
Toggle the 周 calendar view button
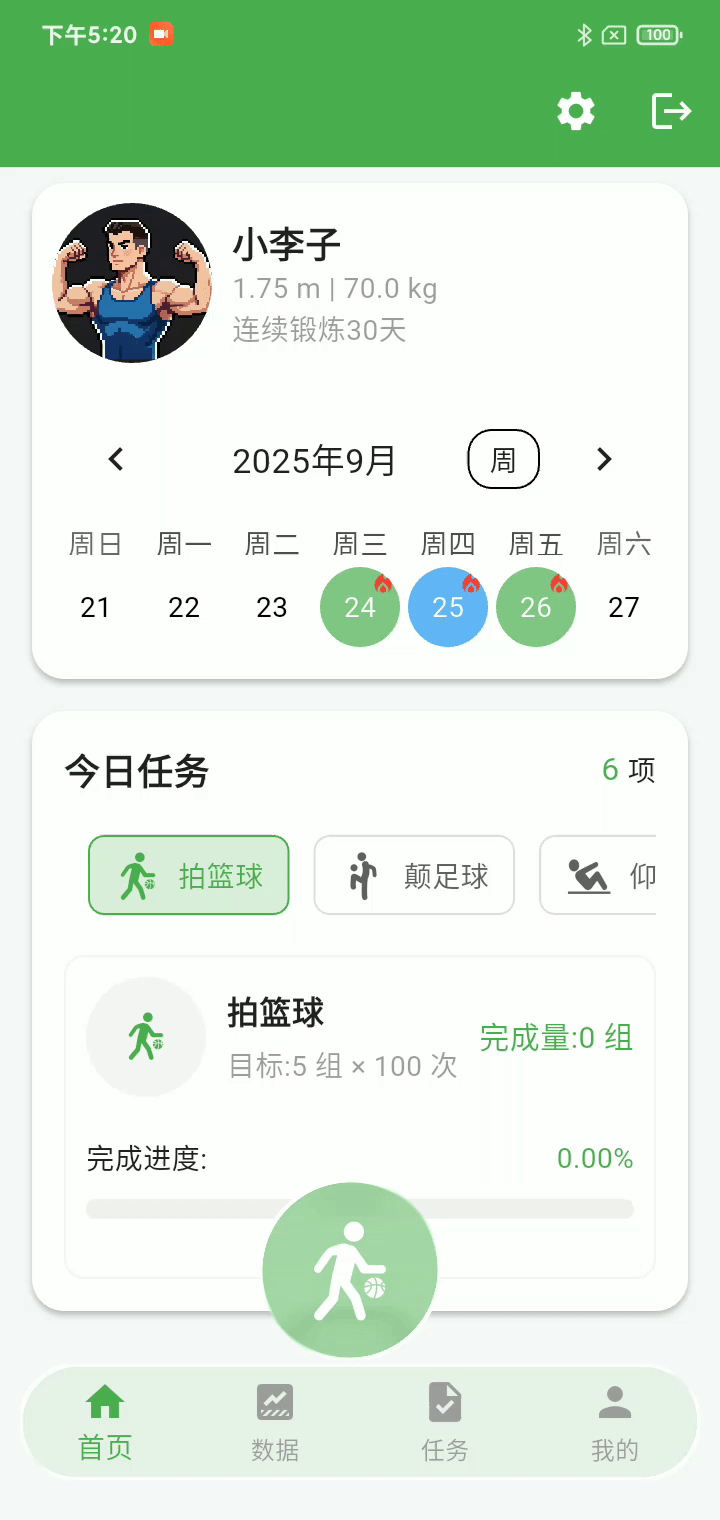click(x=504, y=460)
